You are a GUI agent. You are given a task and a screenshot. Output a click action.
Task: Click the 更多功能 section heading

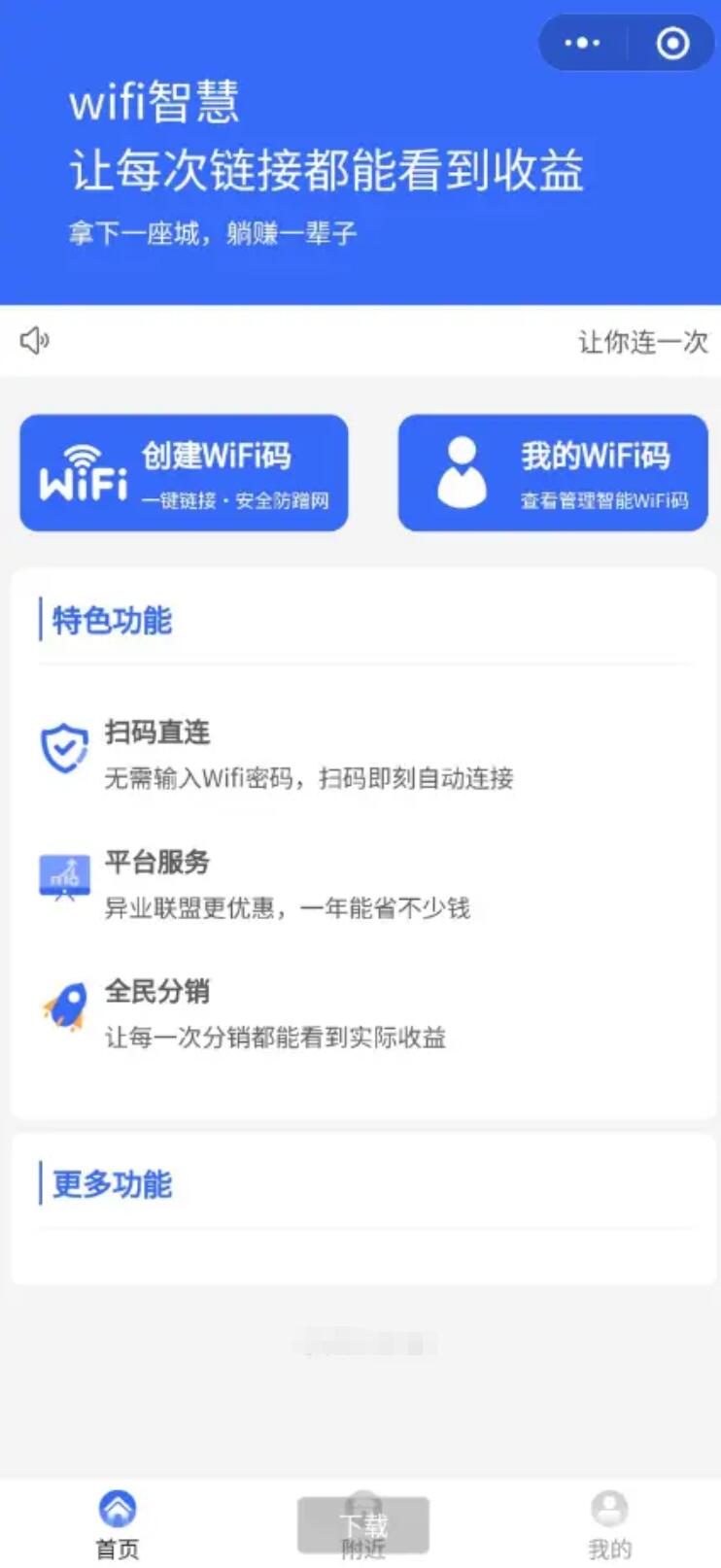pos(110,1184)
